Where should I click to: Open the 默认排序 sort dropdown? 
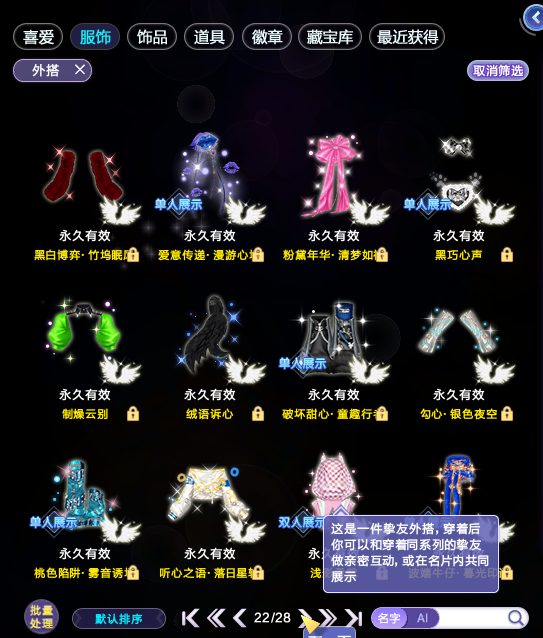[x=119, y=619]
